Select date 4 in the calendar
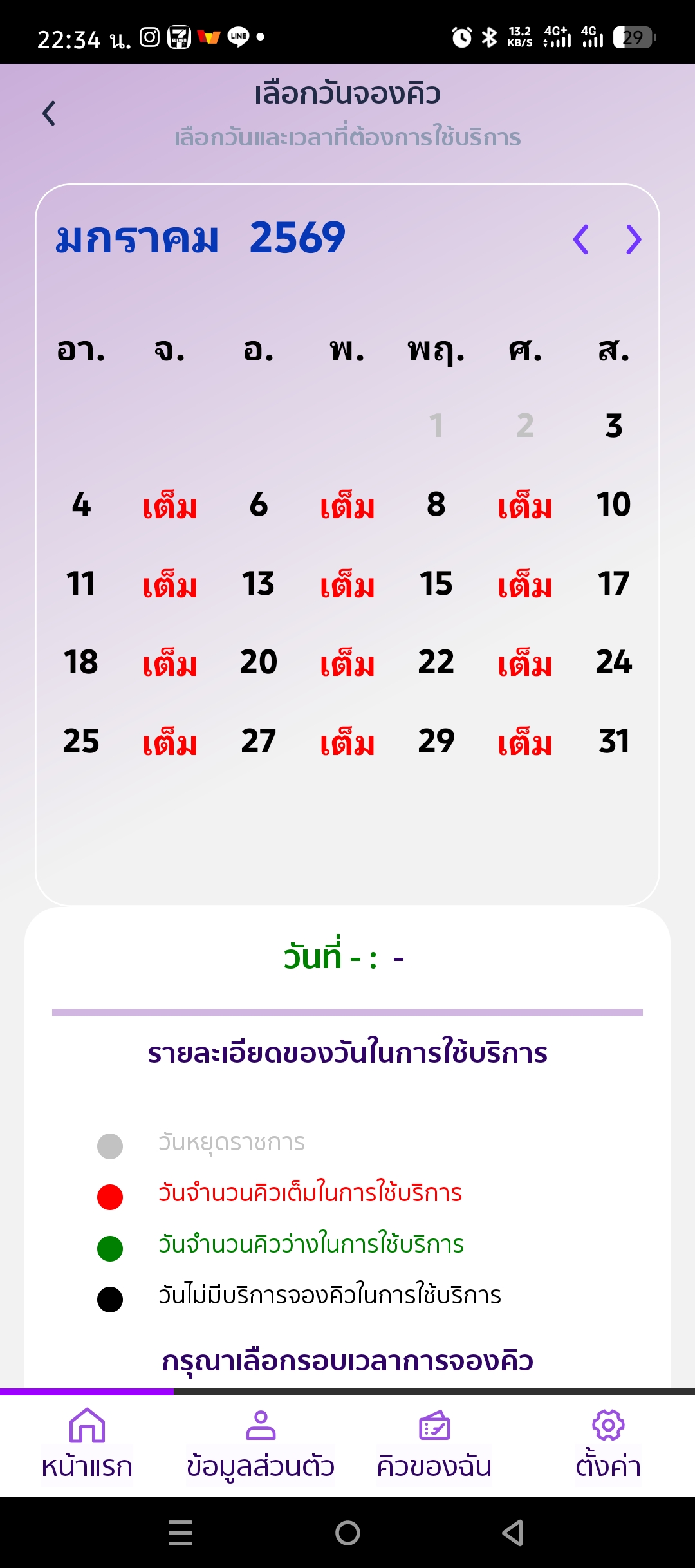Viewport: 695px width, 1568px height. point(81,504)
